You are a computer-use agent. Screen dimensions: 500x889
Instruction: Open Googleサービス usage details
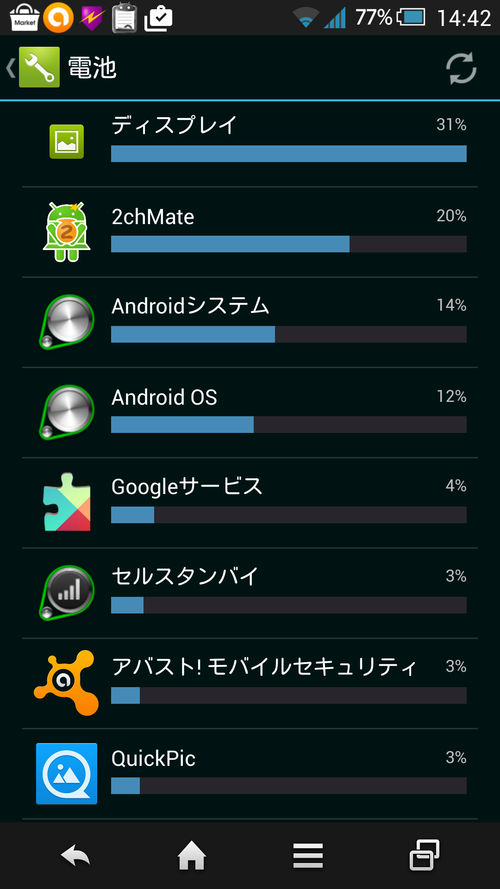pos(250,502)
